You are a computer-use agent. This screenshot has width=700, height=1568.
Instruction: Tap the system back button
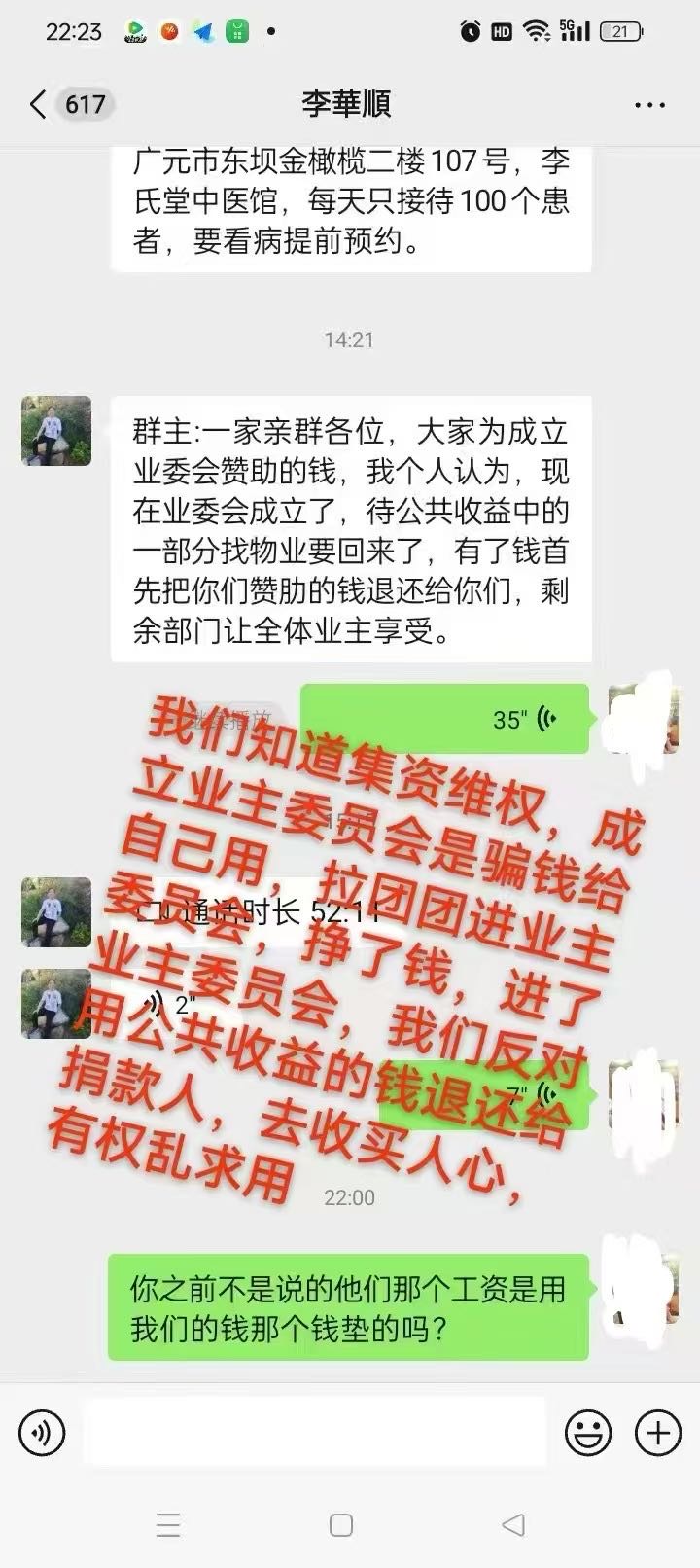click(513, 1524)
